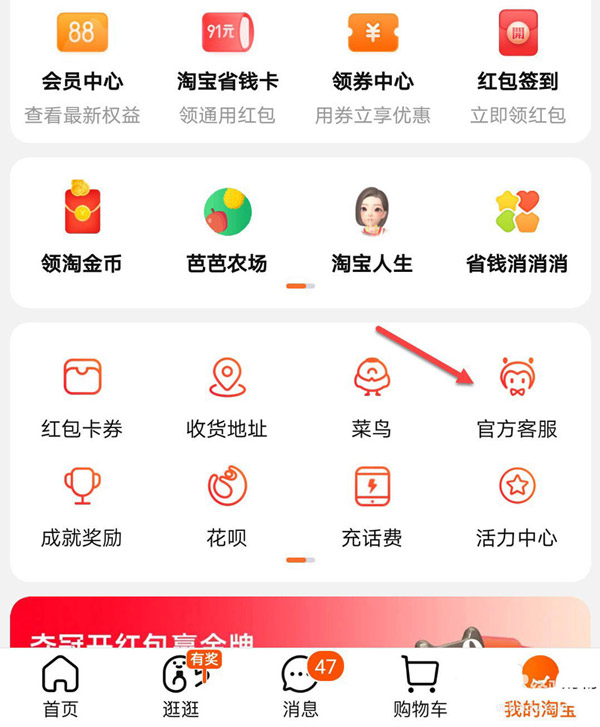The image size is (600, 727).
Task: Switch to 首页 home tab
Action: (60, 688)
